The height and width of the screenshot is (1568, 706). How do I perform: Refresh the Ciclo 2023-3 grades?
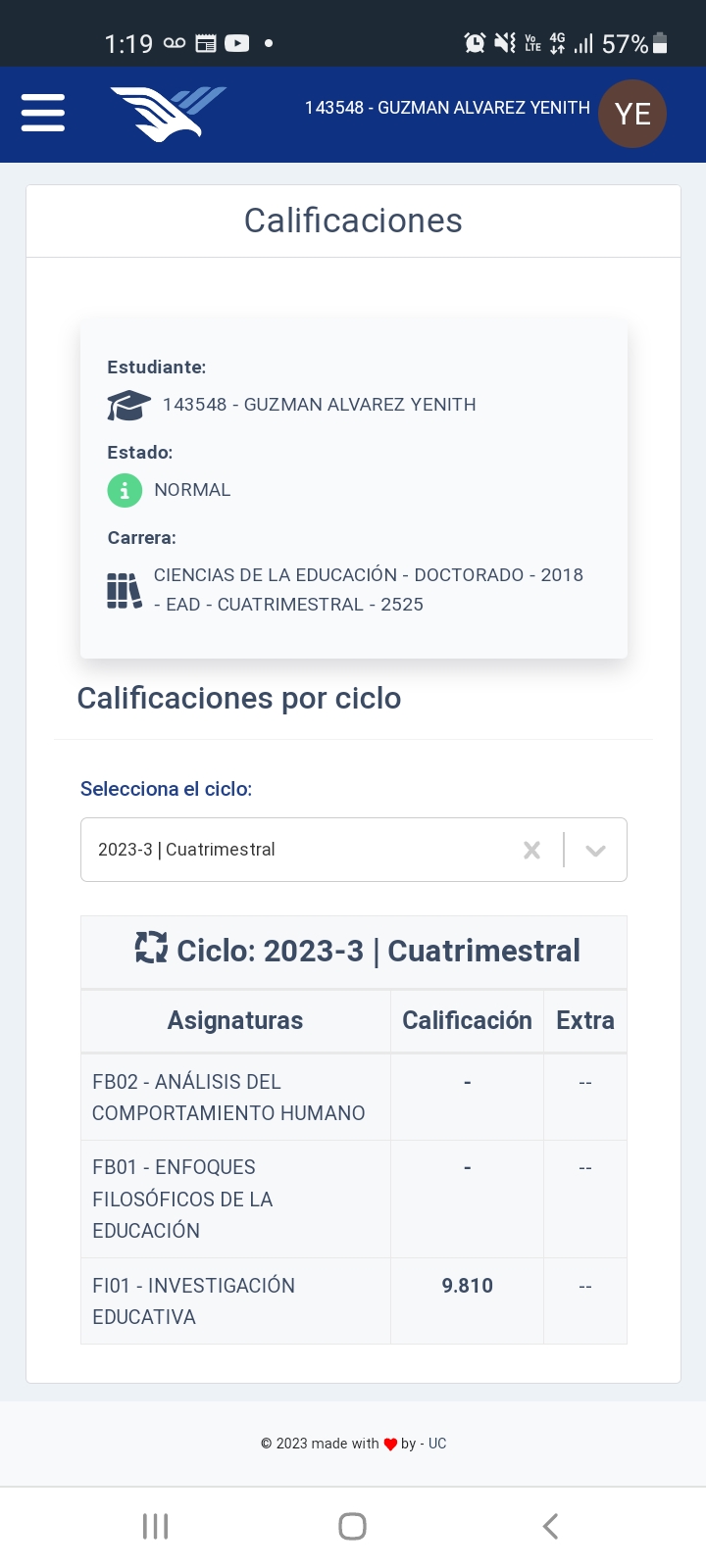click(x=151, y=948)
